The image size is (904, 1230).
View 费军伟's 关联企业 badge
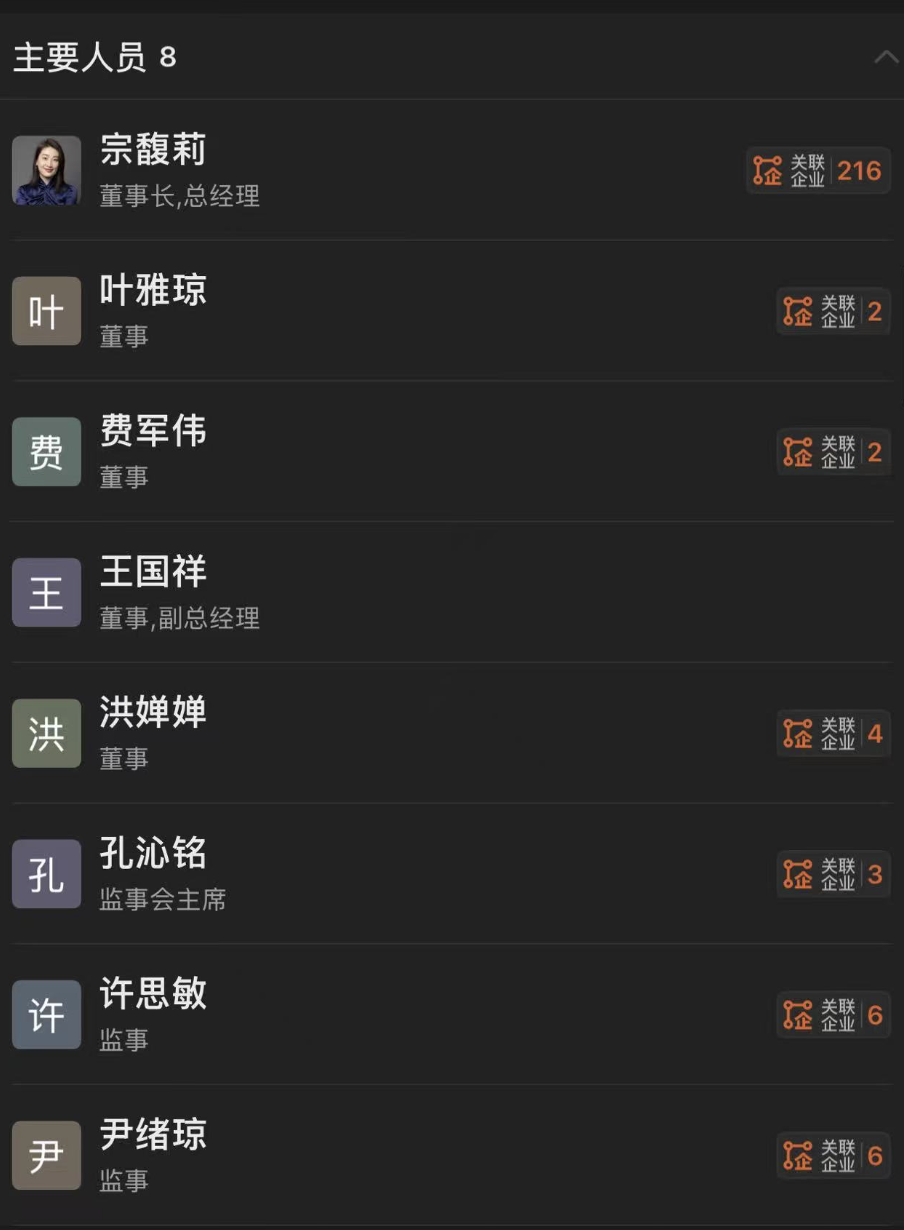click(x=833, y=452)
